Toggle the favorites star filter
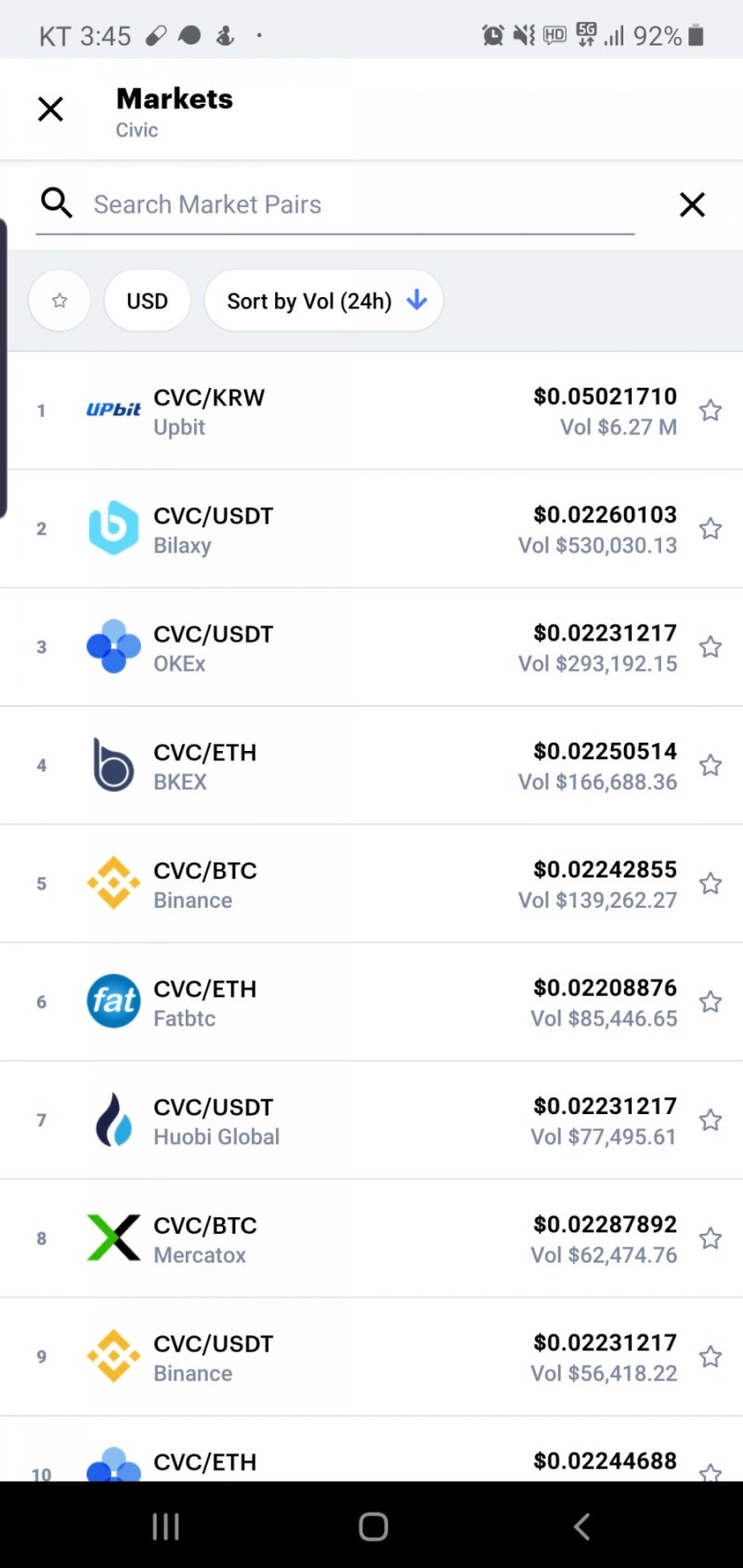This screenshot has width=743, height=1568. (x=59, y=300)
